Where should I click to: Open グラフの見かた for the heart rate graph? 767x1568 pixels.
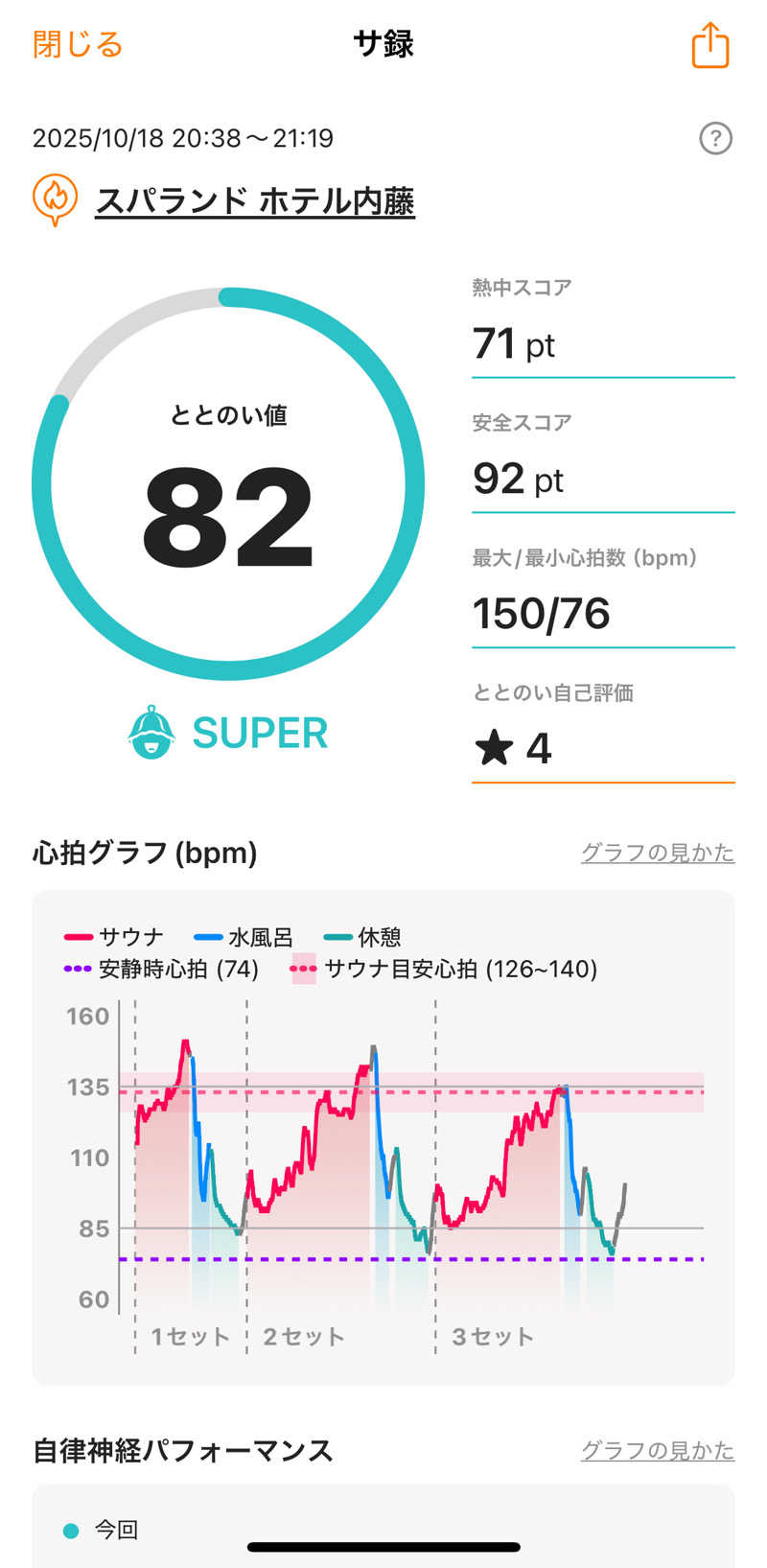click(659, 853)
